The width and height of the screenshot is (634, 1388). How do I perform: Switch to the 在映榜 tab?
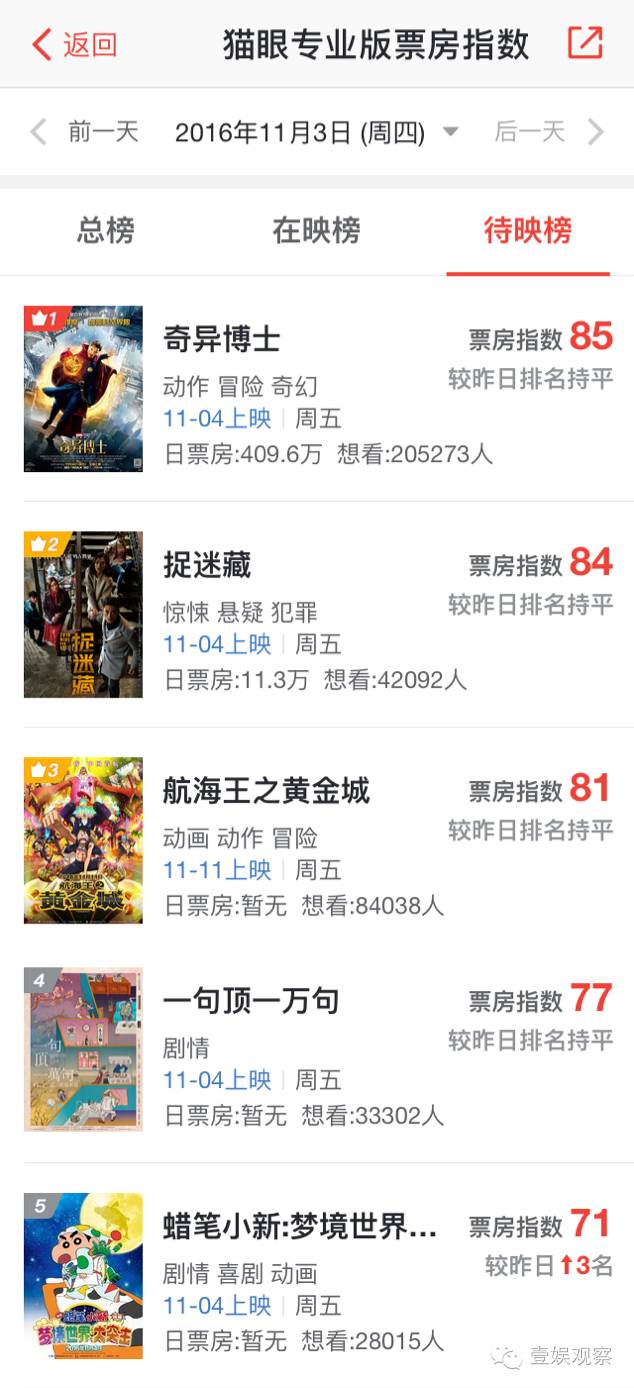tap(316, 231)
